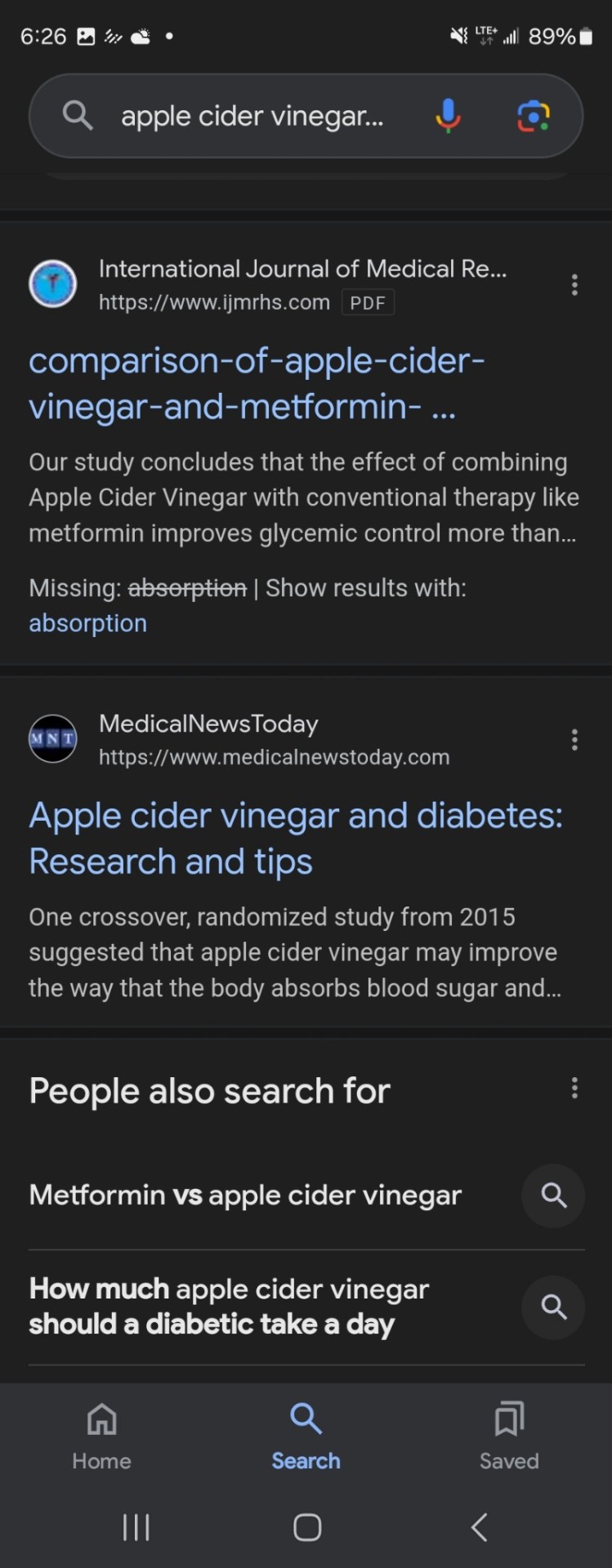Start voice search with the microphone
Viewport: 612px width, 1568px height.
448,116
